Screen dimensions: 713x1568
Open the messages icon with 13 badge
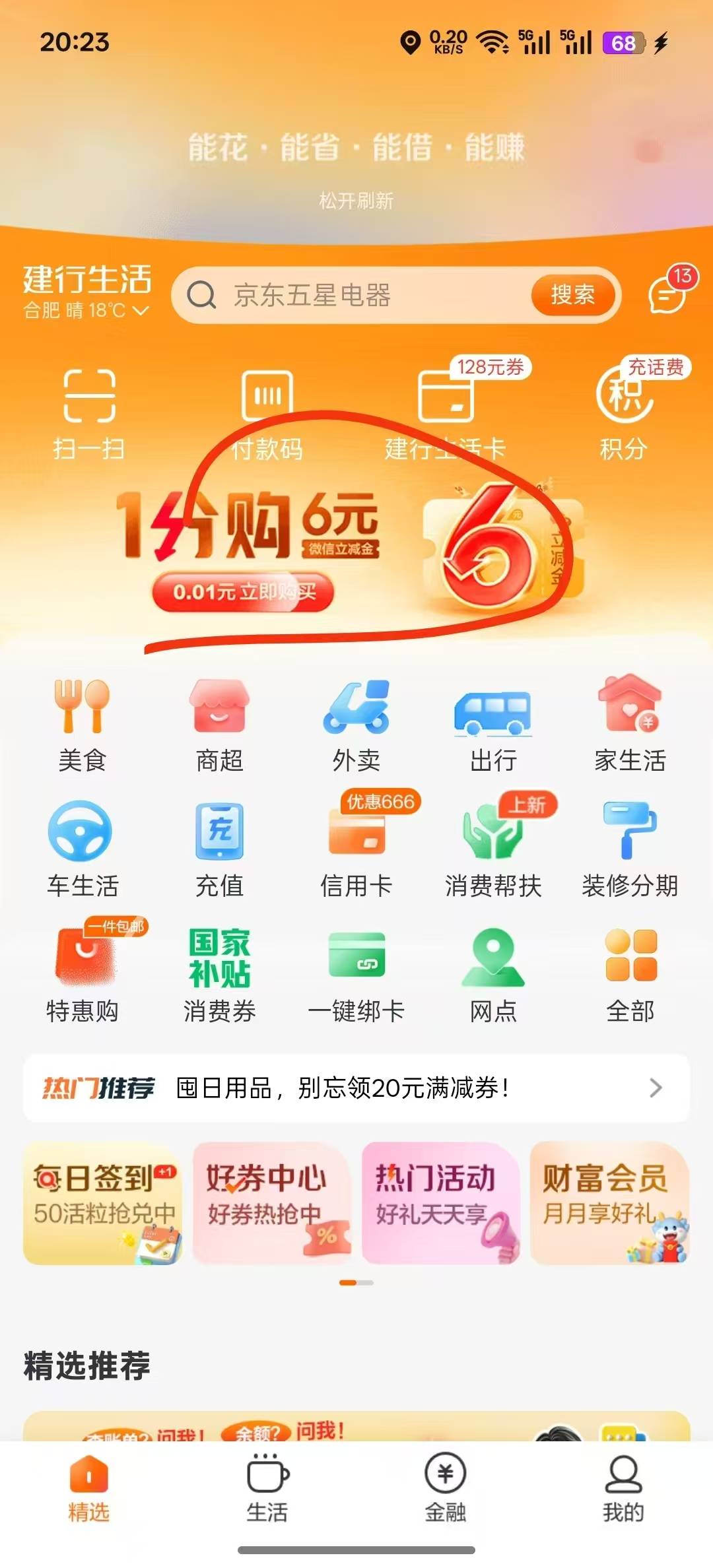click(x=668, y=293)
